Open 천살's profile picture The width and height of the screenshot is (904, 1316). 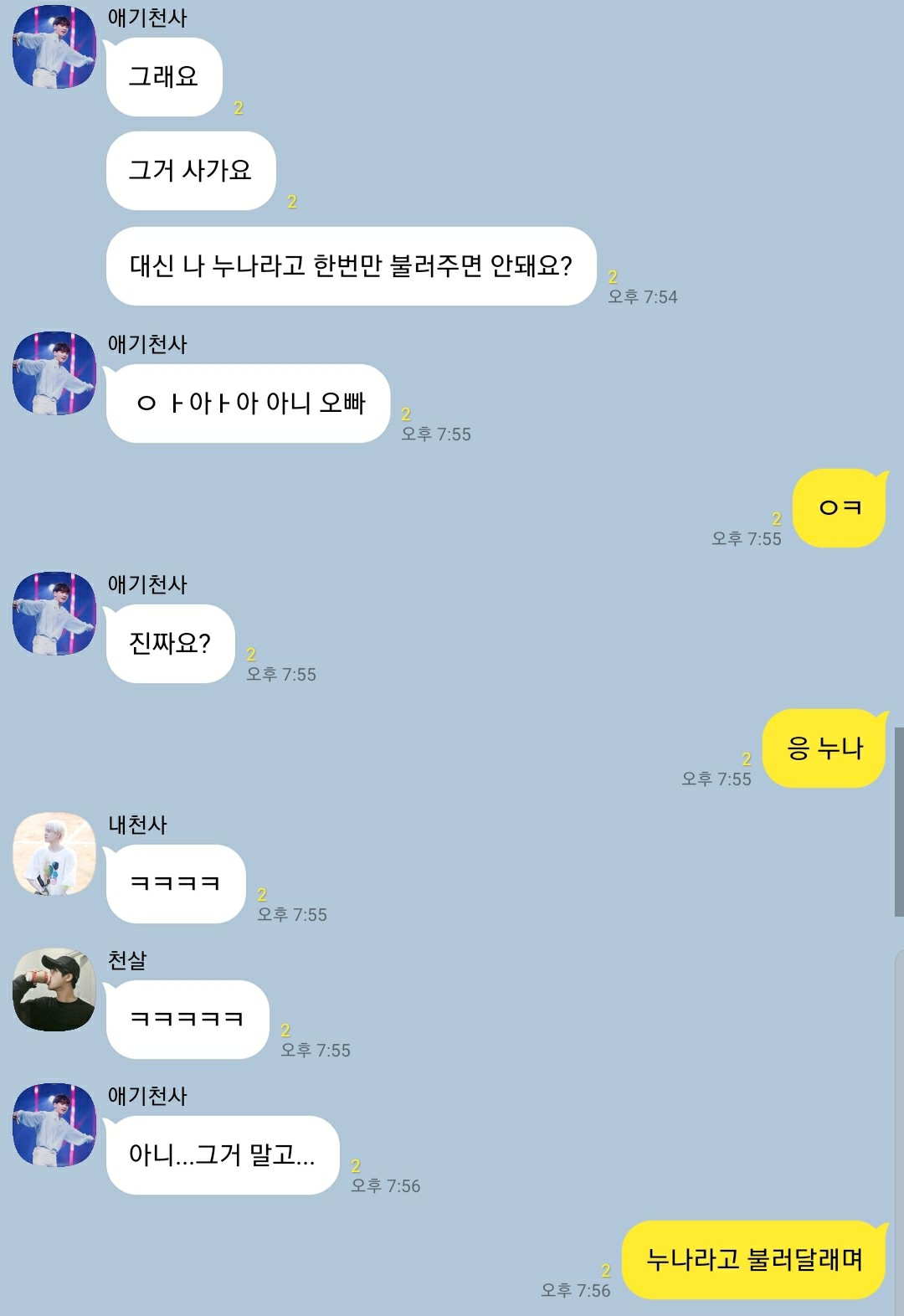[54, 990]
